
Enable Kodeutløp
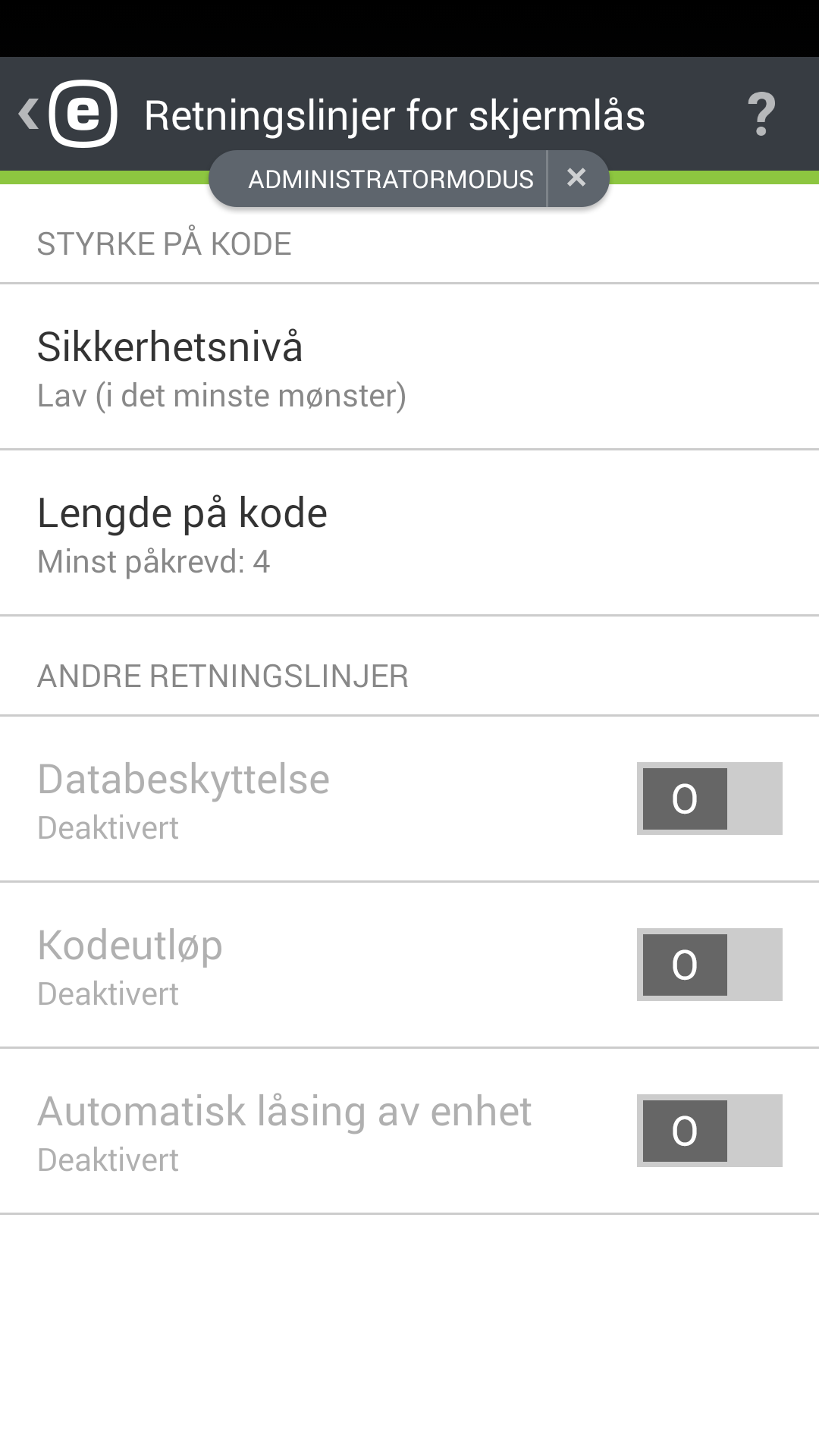click(708, 965)
